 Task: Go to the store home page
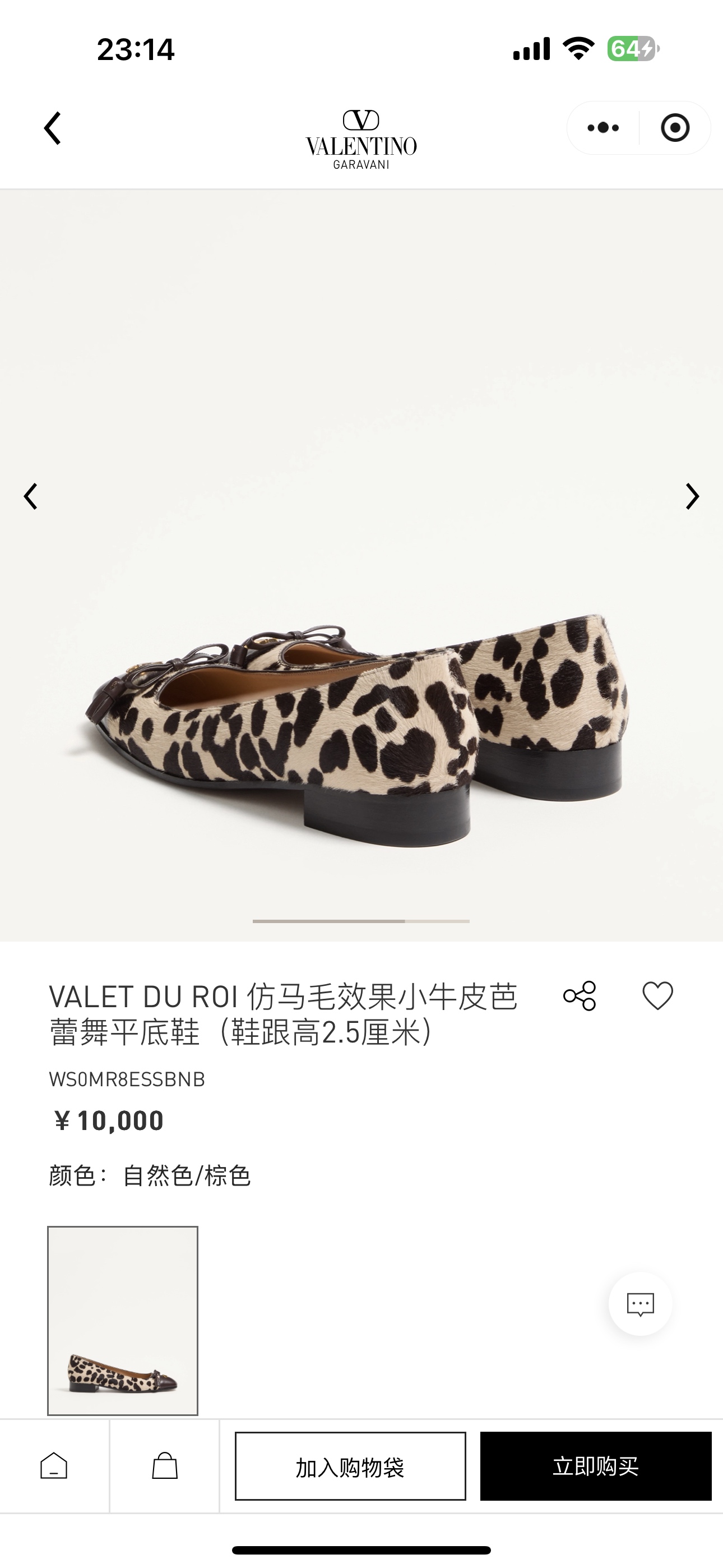[x=54, y=1466]
